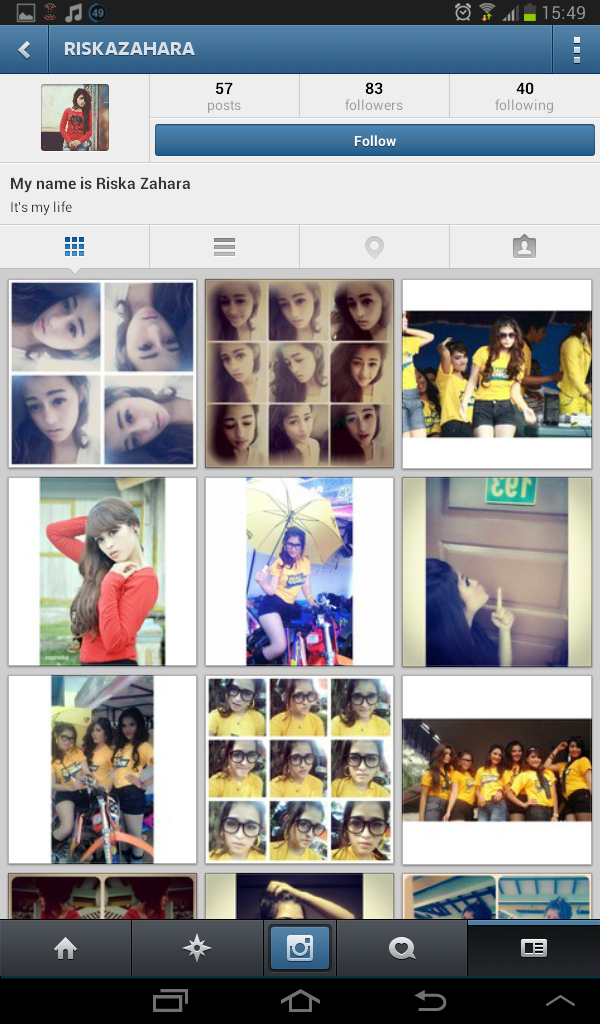Open the nine-selfie sepia collage post
This screenshot has width=600, height=1024.
[x=299, y=373]
